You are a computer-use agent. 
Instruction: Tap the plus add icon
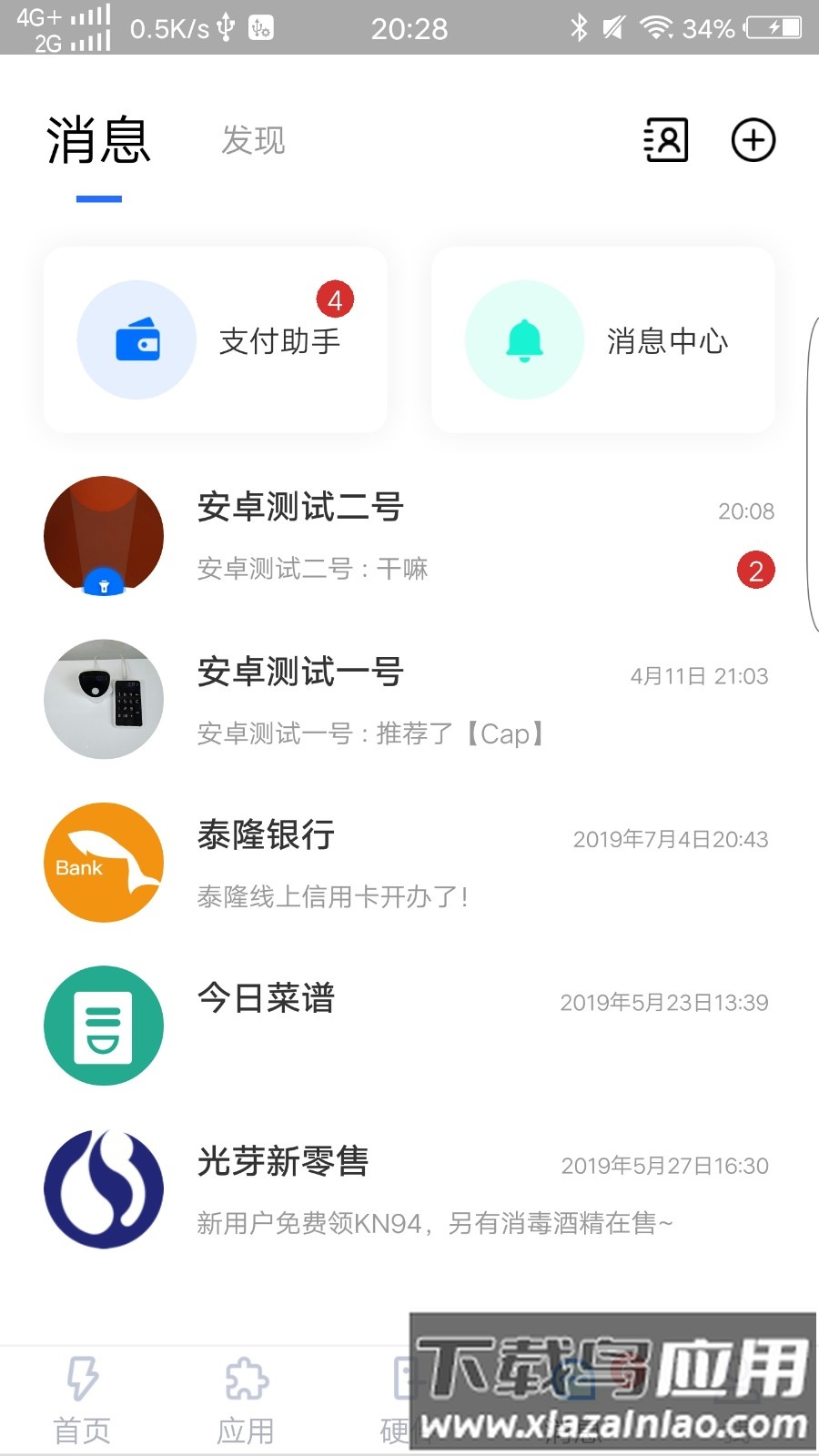pyautogui.click(x=753, y=141)
